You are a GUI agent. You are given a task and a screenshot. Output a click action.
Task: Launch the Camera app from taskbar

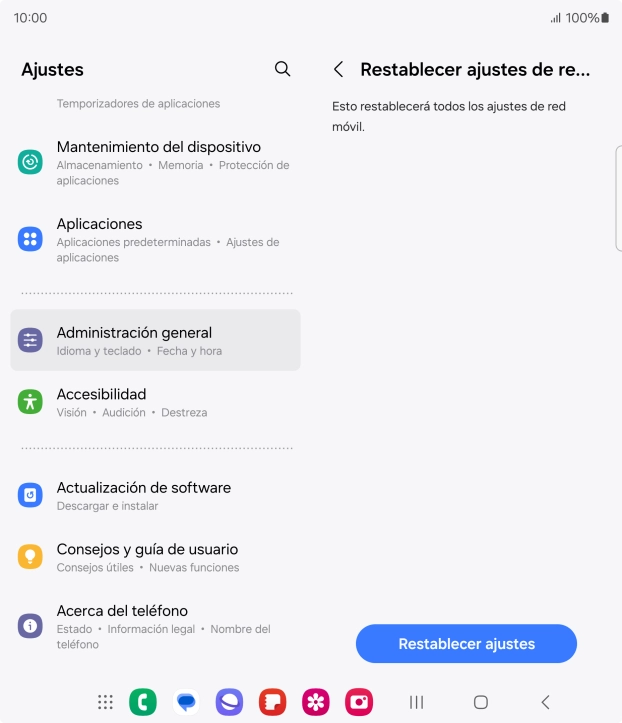(x=359, y=702)
